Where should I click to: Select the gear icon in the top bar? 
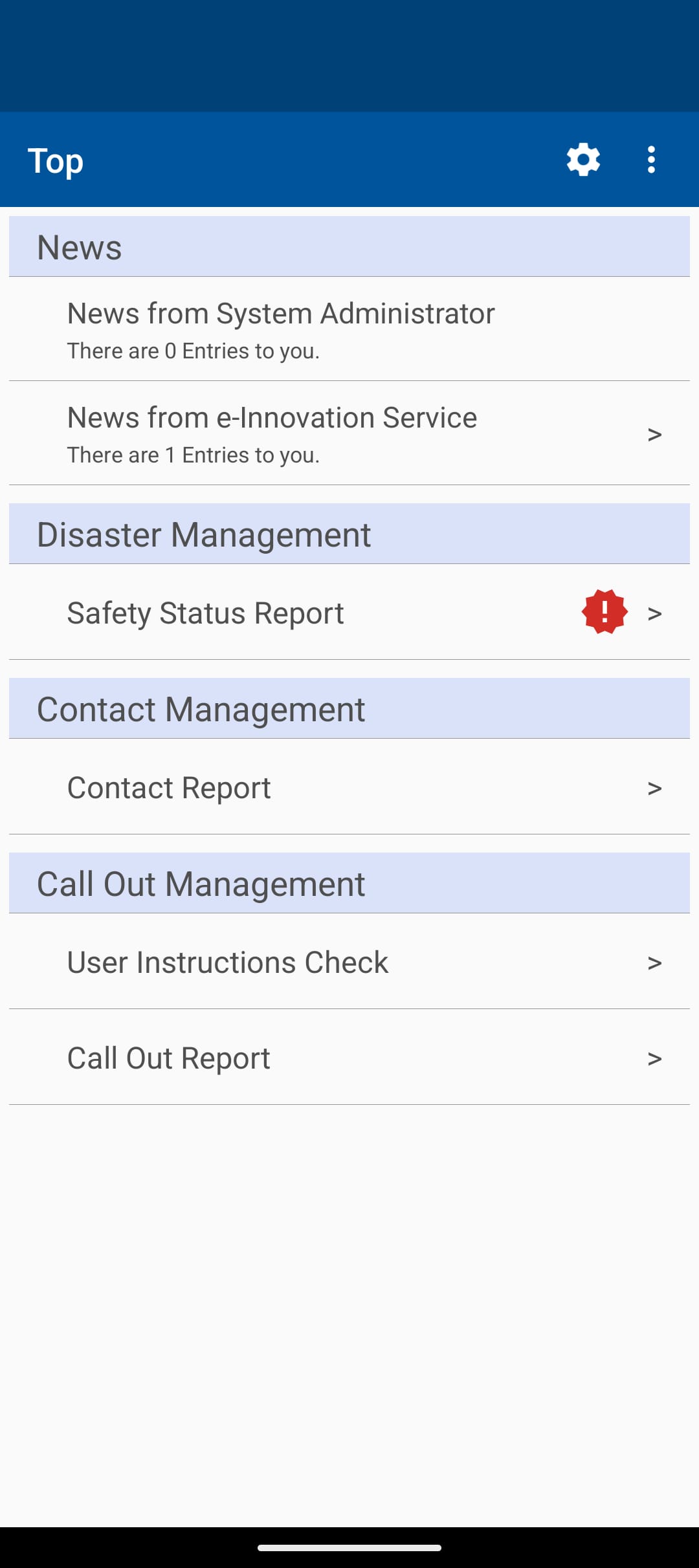coord(582,159)
